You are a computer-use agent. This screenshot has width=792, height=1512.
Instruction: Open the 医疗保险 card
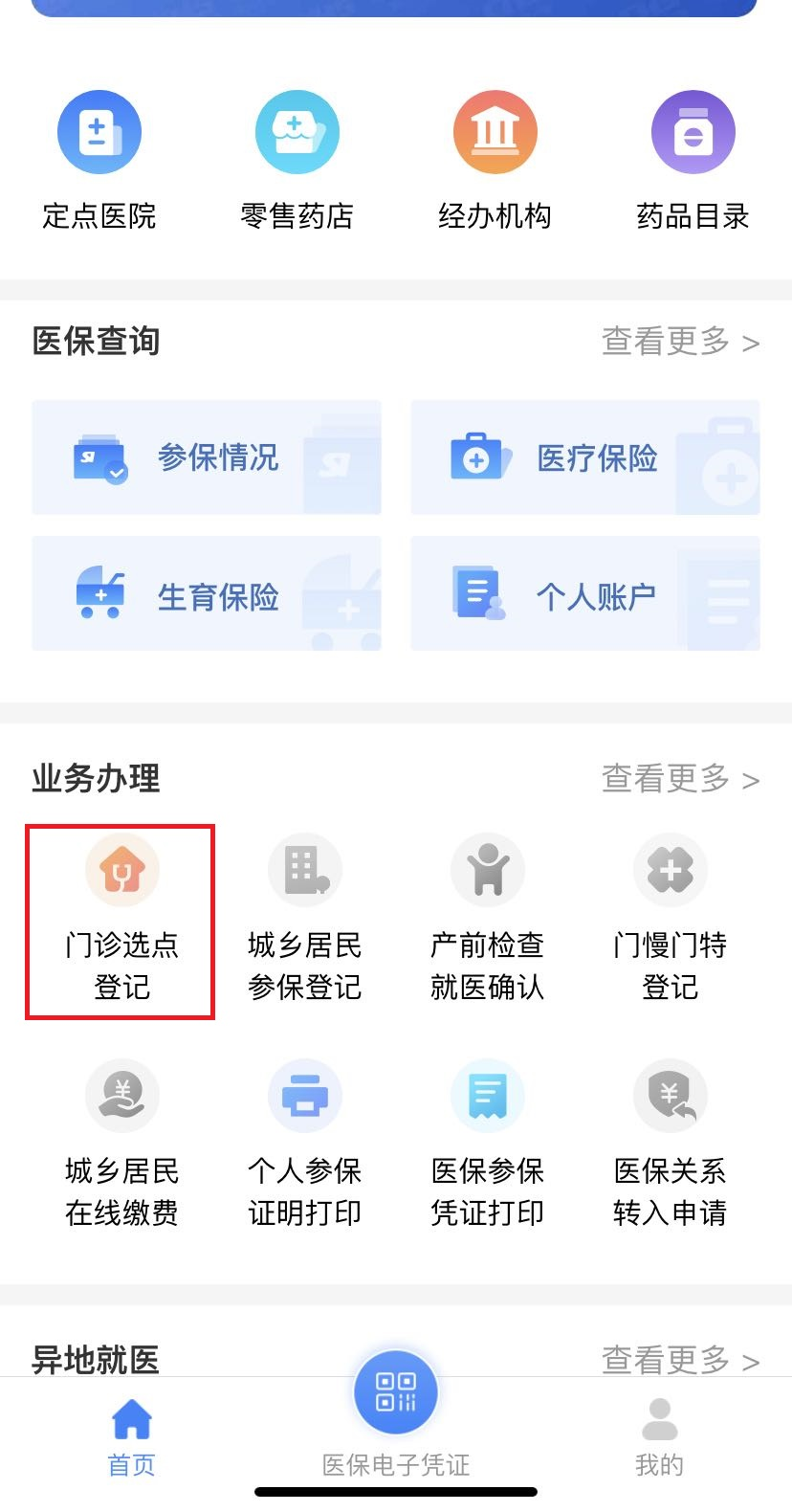click(585, 457)
